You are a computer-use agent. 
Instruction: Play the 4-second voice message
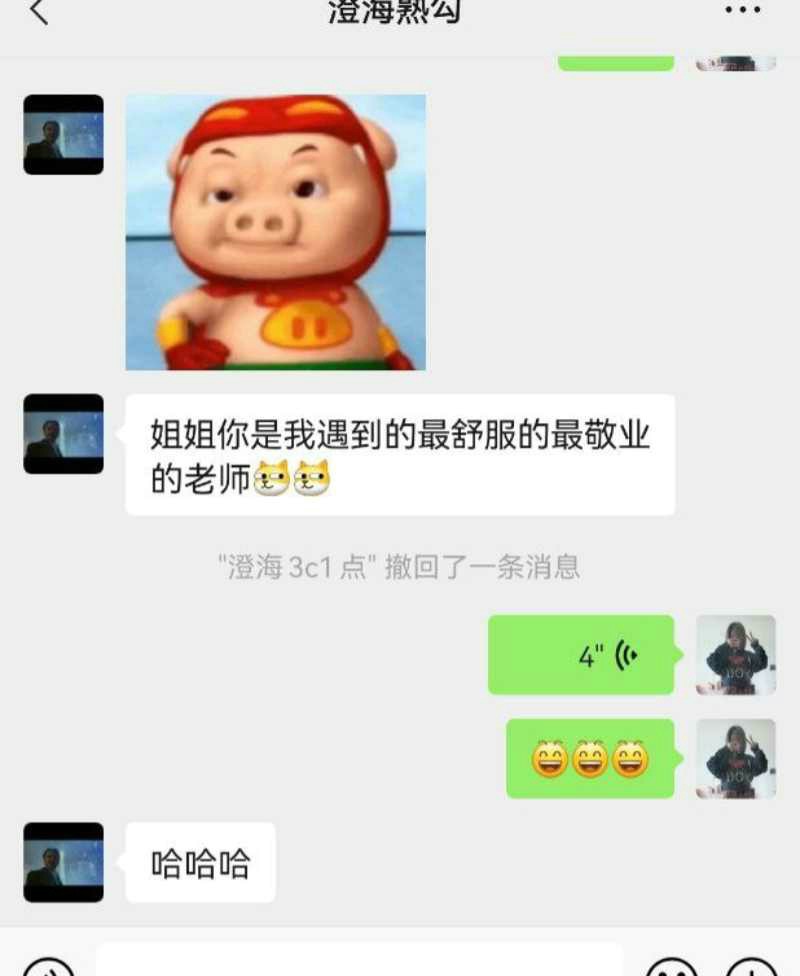click(x=580, y=655)
